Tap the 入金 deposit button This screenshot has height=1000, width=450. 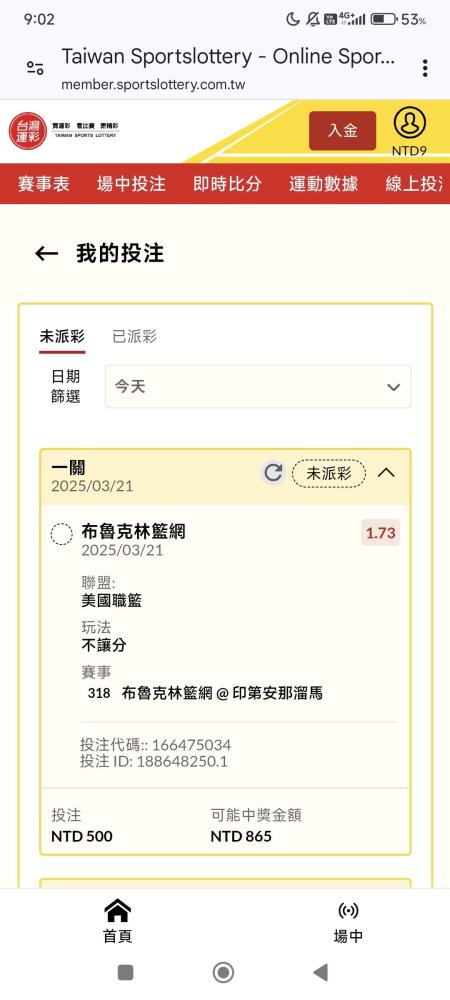tap(342, 131)
